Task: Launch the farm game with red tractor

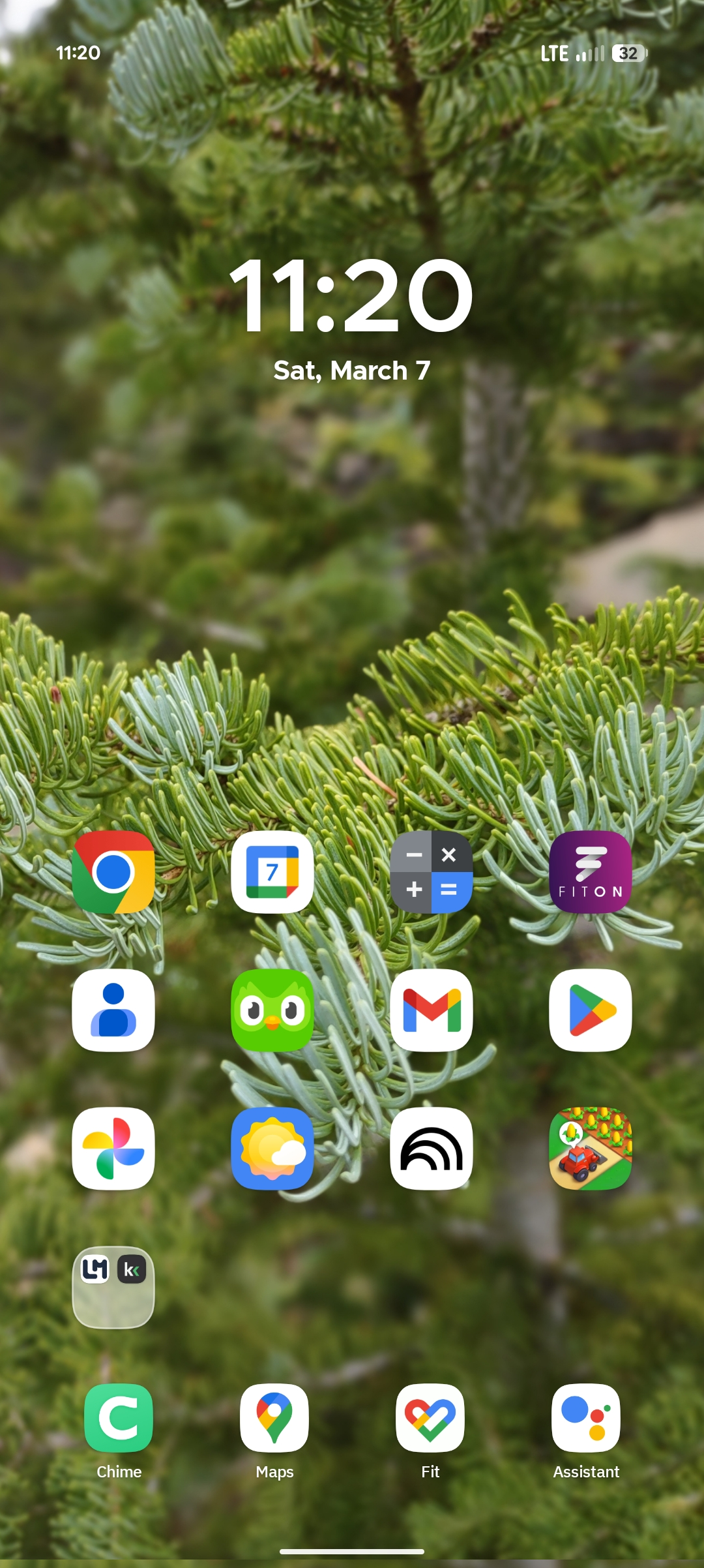Action: coord(591,1149)
